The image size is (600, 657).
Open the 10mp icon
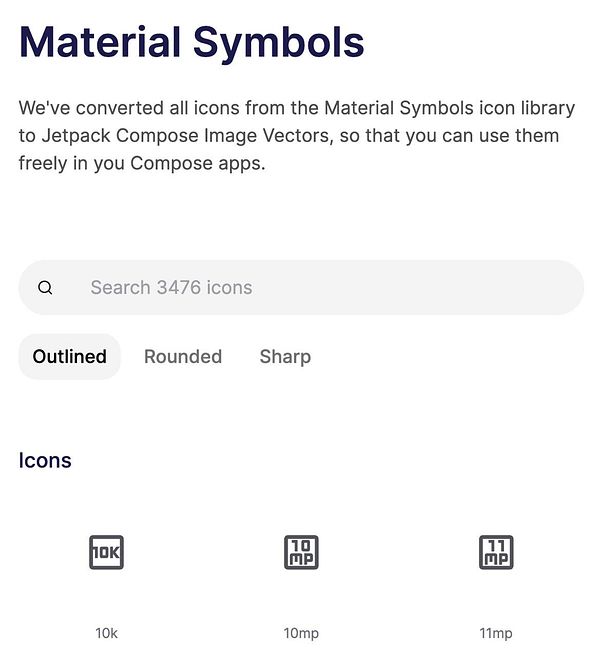301,553
